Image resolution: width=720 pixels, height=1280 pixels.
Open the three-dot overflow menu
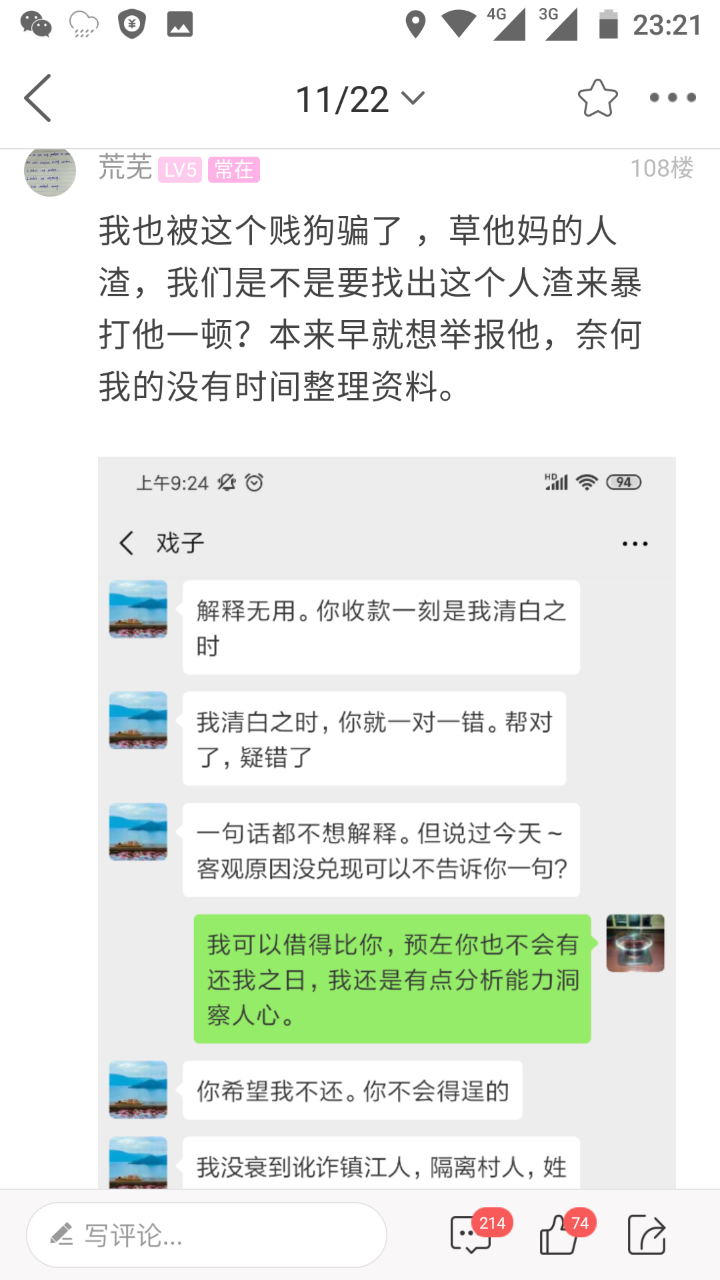point(672,98)
